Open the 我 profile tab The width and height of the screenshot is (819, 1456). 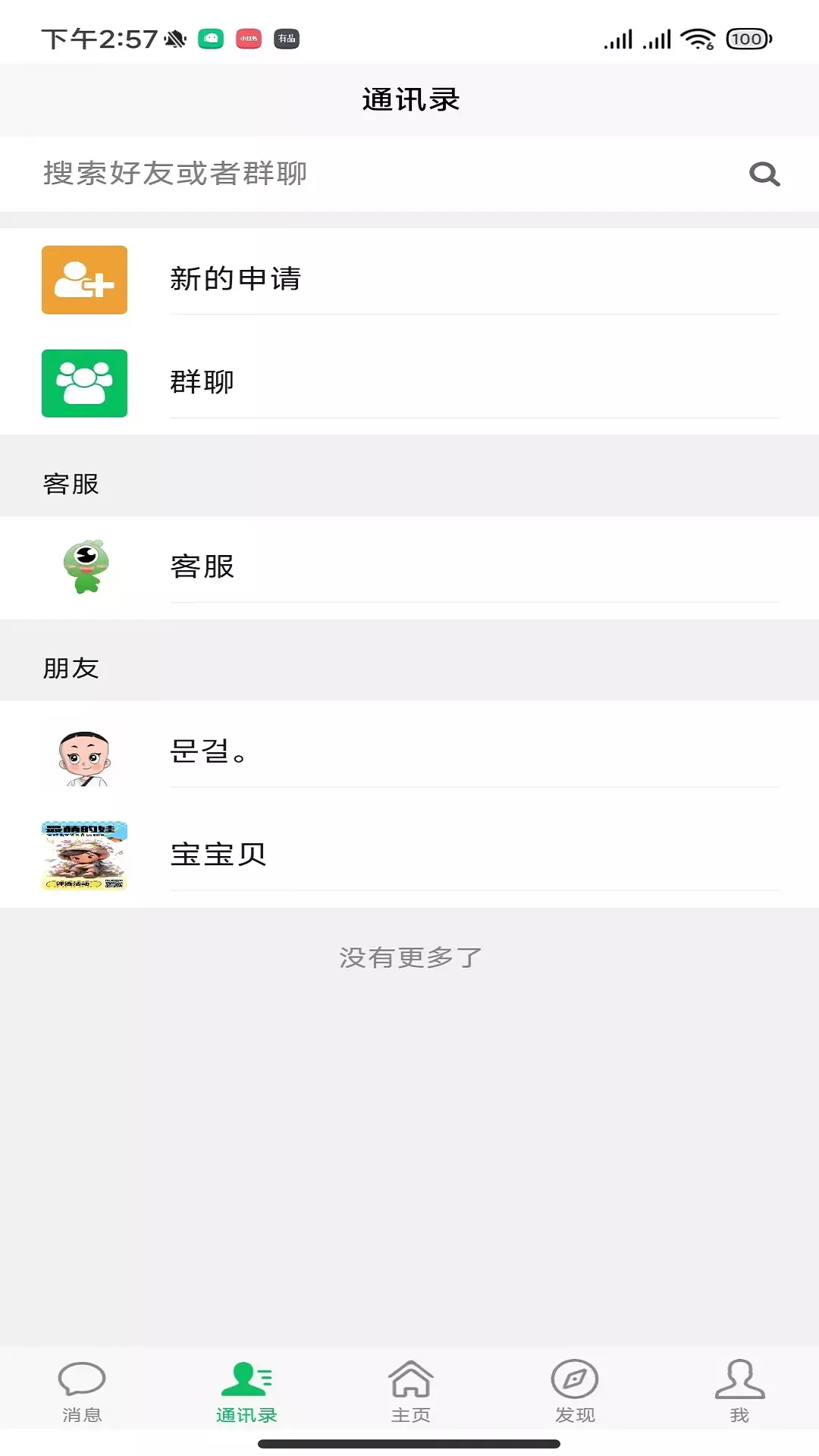point(739,1392)
